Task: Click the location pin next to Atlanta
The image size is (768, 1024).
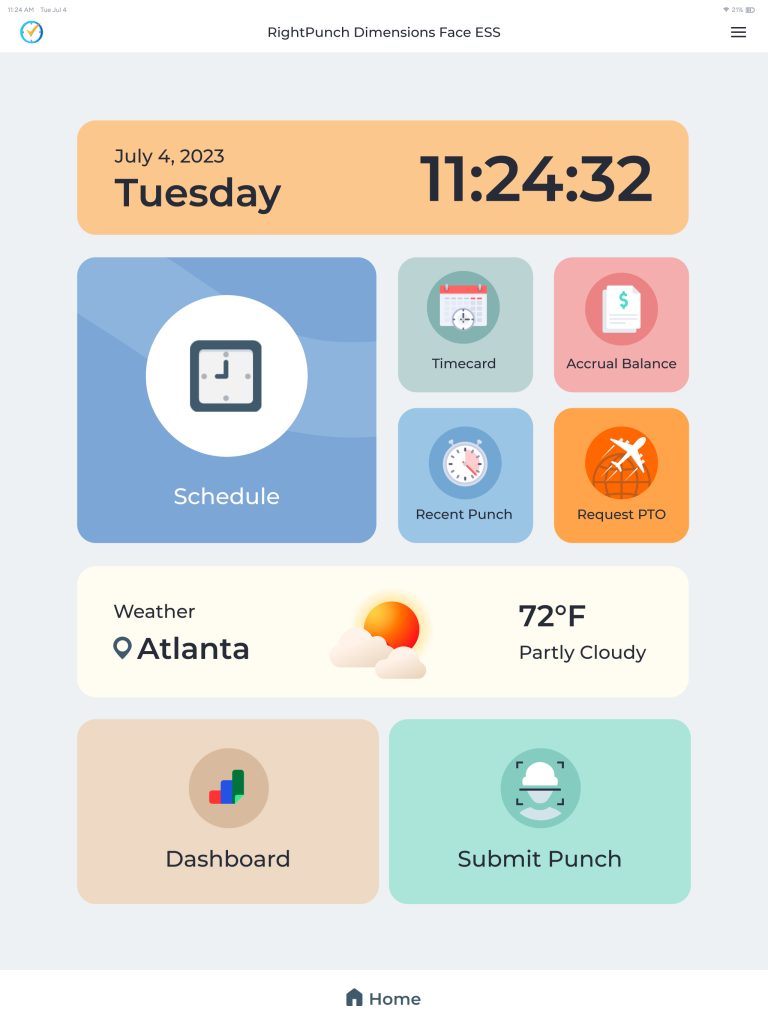Action: point(122,648)
